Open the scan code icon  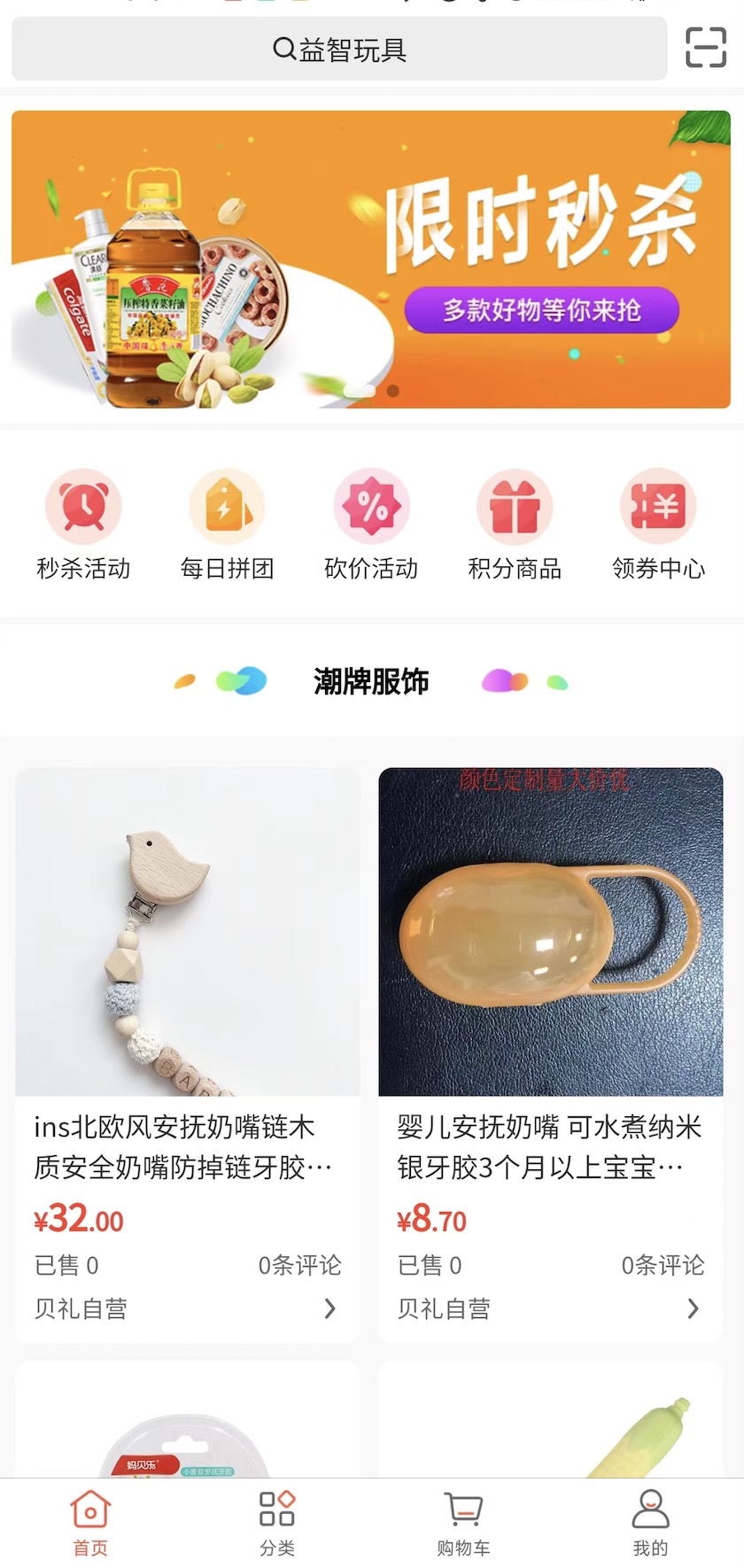click(x=706, y=48)
